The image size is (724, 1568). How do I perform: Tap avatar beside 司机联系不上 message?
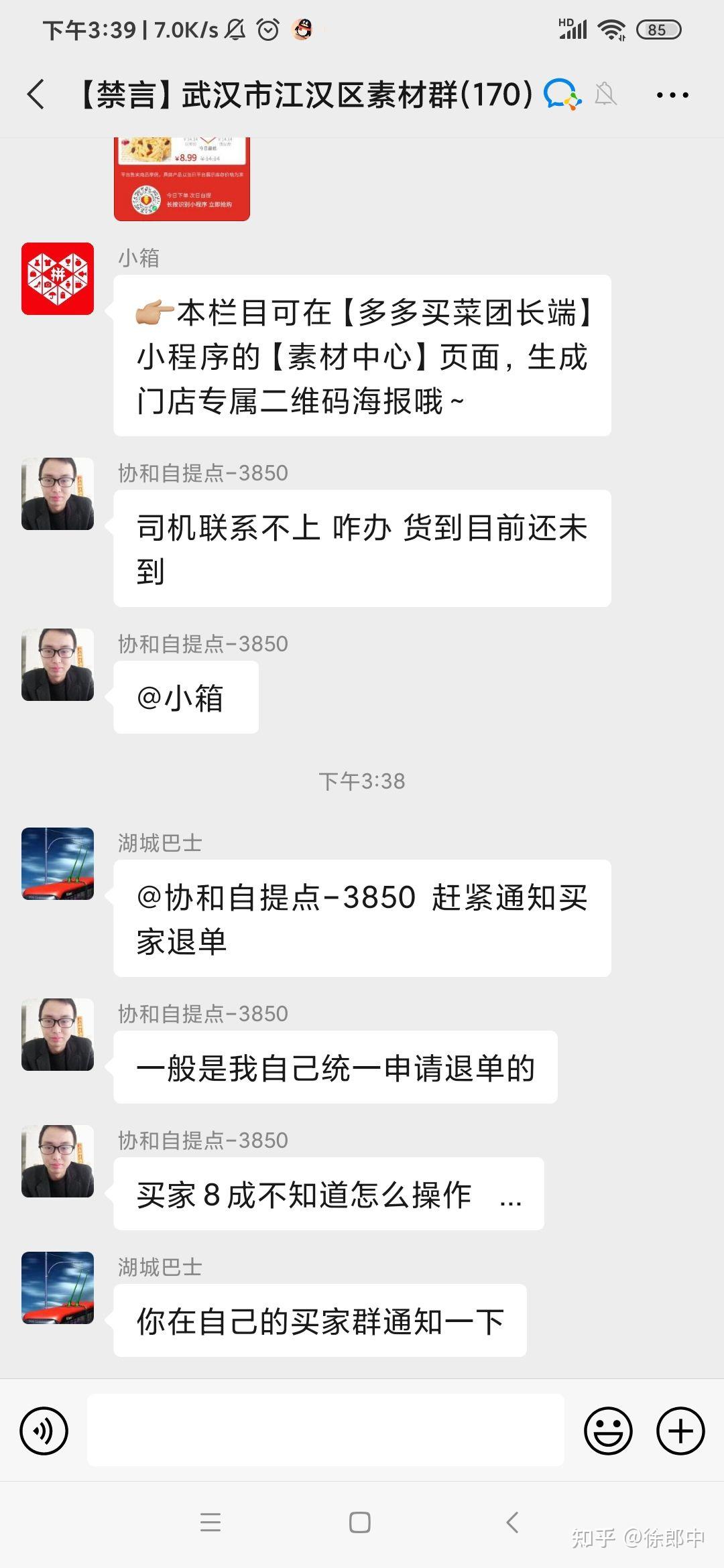[58, 494]
